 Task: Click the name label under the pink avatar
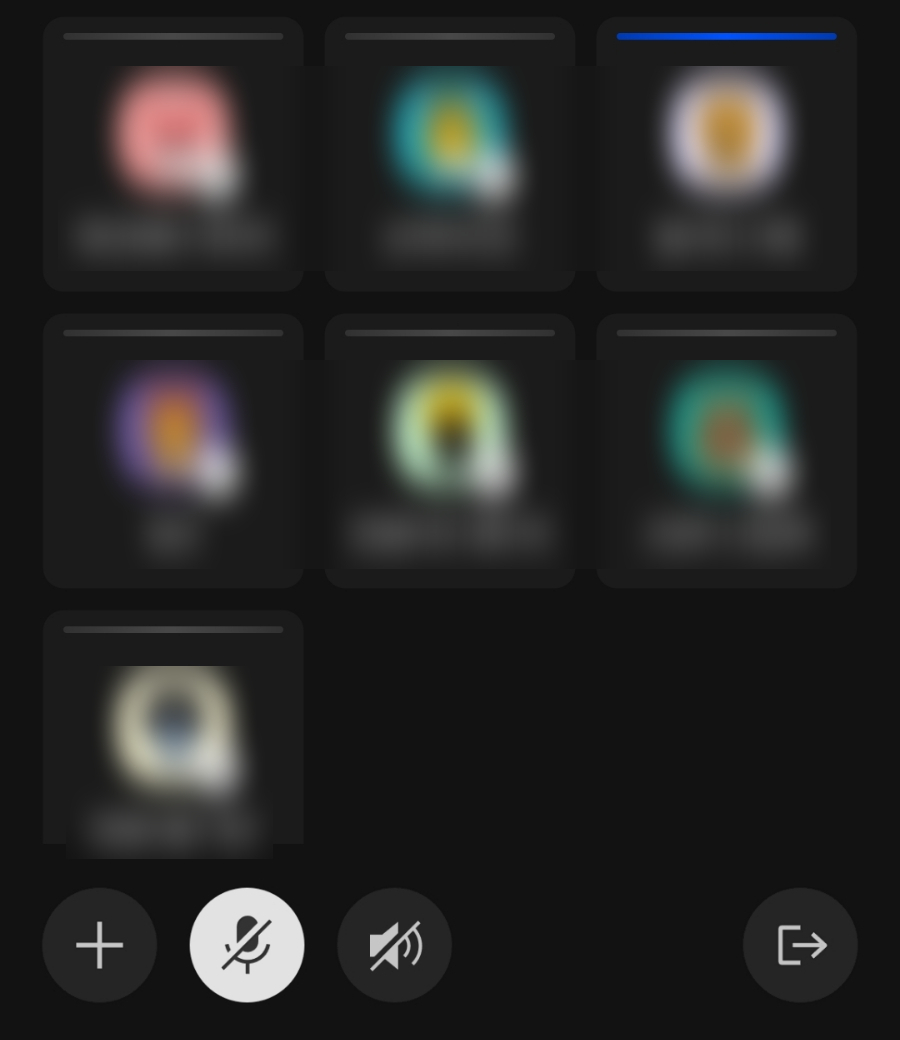coord(173,237)
